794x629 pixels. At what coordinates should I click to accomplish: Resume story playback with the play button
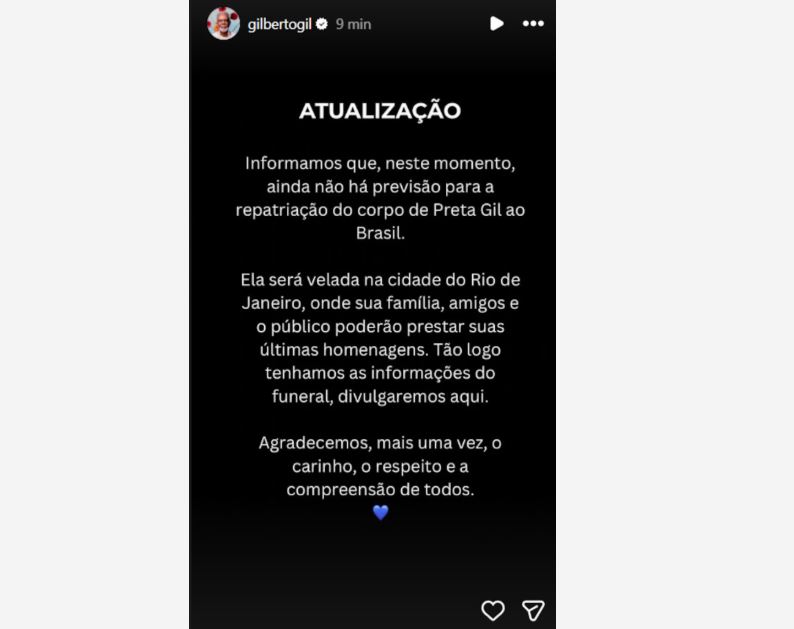497,23
